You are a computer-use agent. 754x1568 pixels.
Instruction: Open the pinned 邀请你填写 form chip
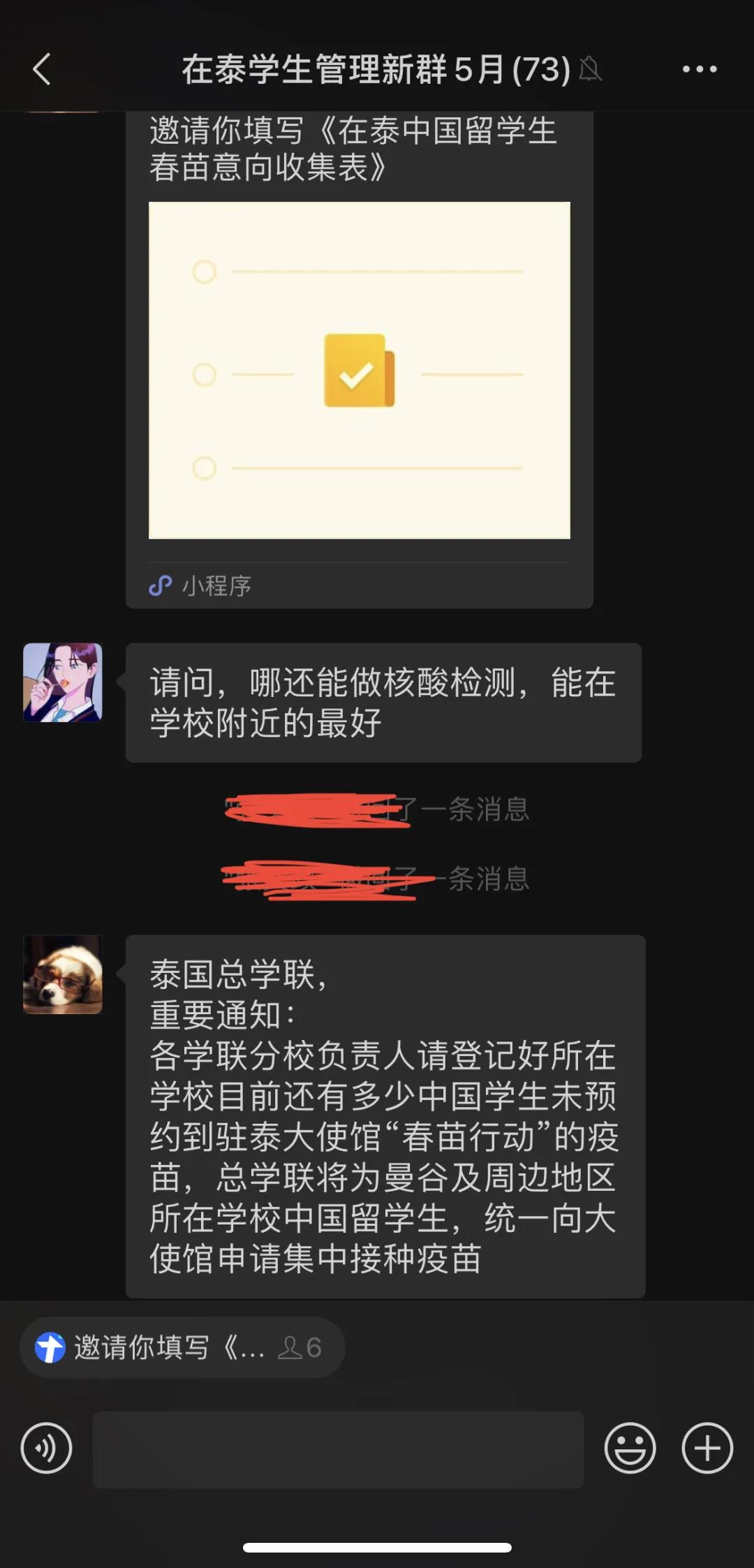pyautogui.click(x=182, y=1347)
